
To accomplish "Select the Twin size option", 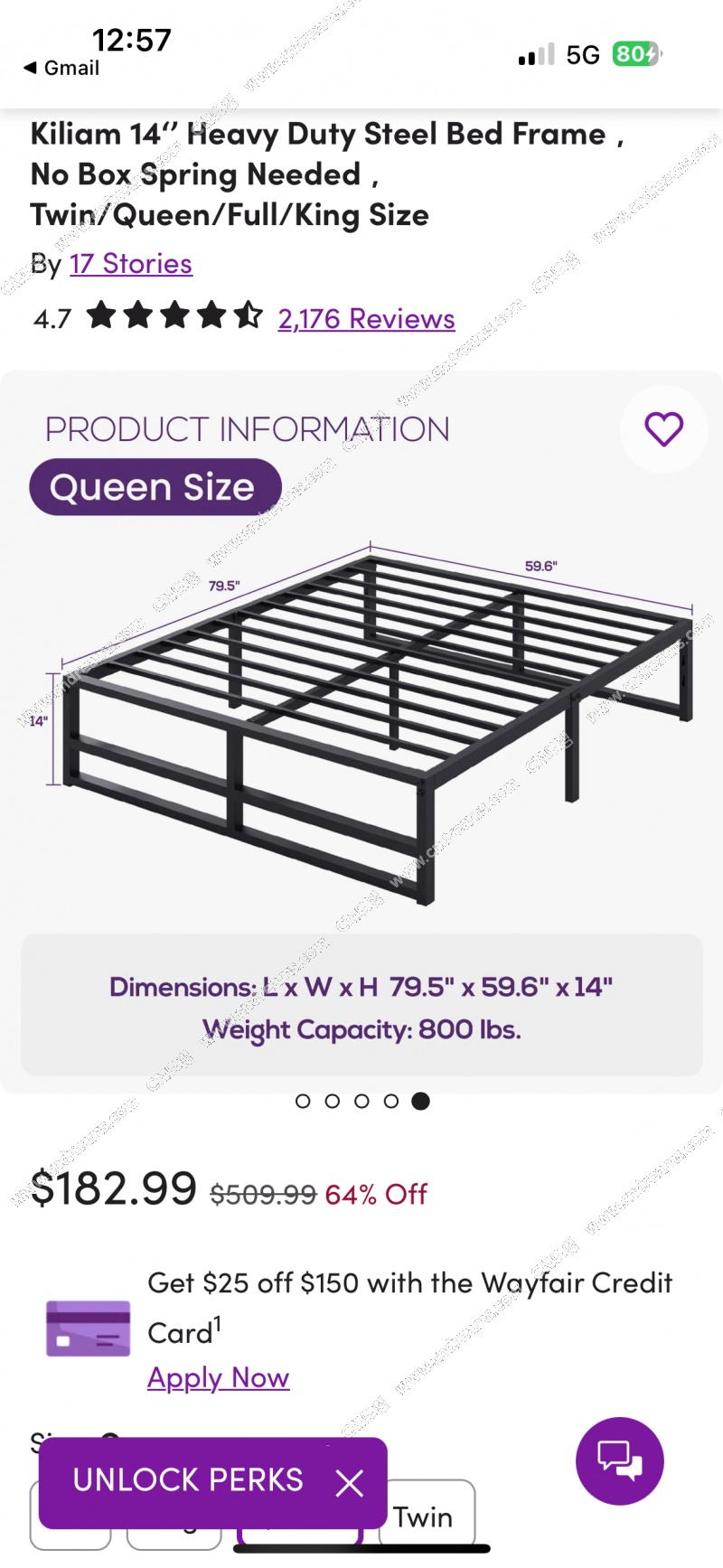I will pos(425,1516).
